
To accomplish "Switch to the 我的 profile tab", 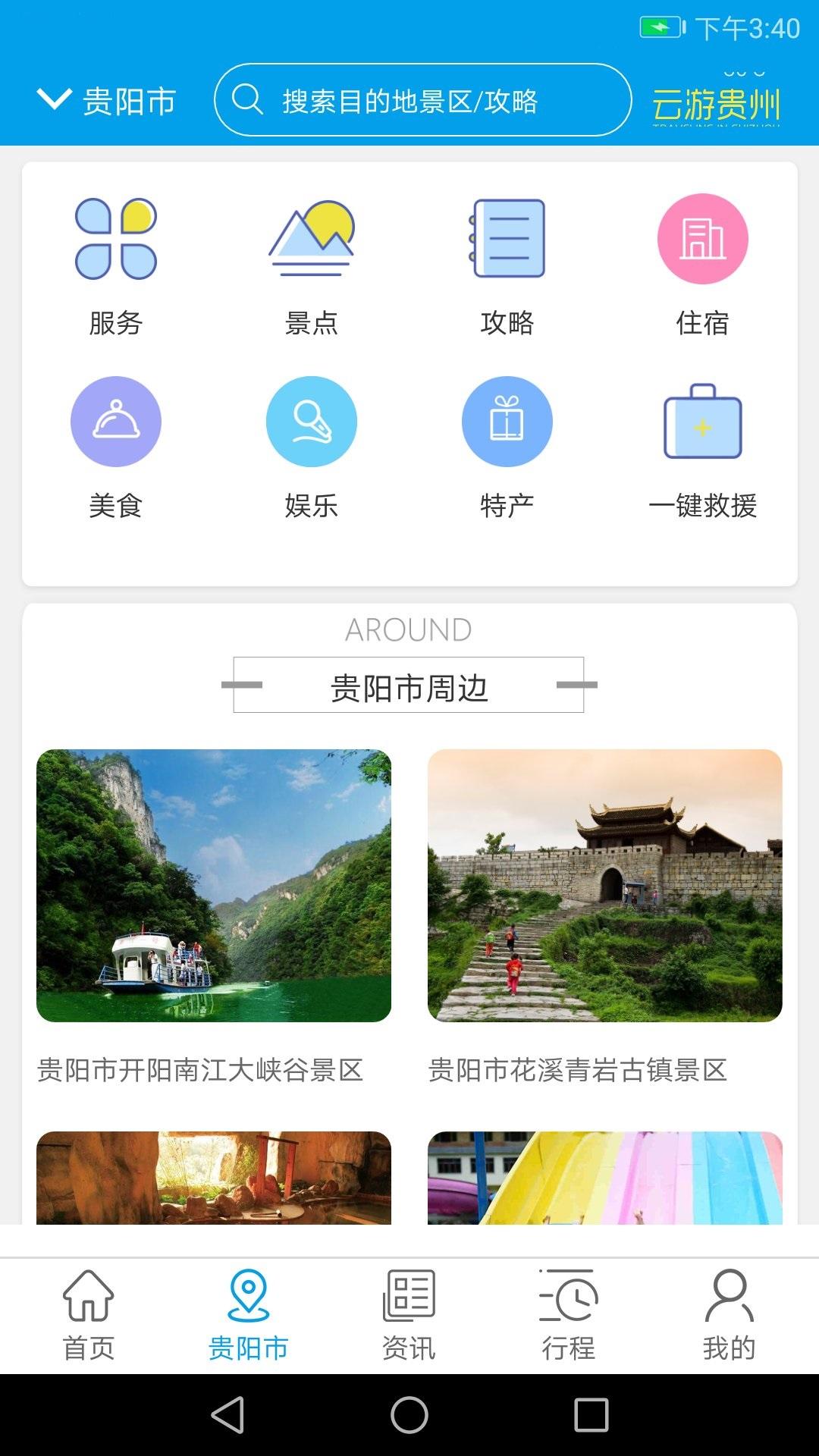I will pos(729,1315).
